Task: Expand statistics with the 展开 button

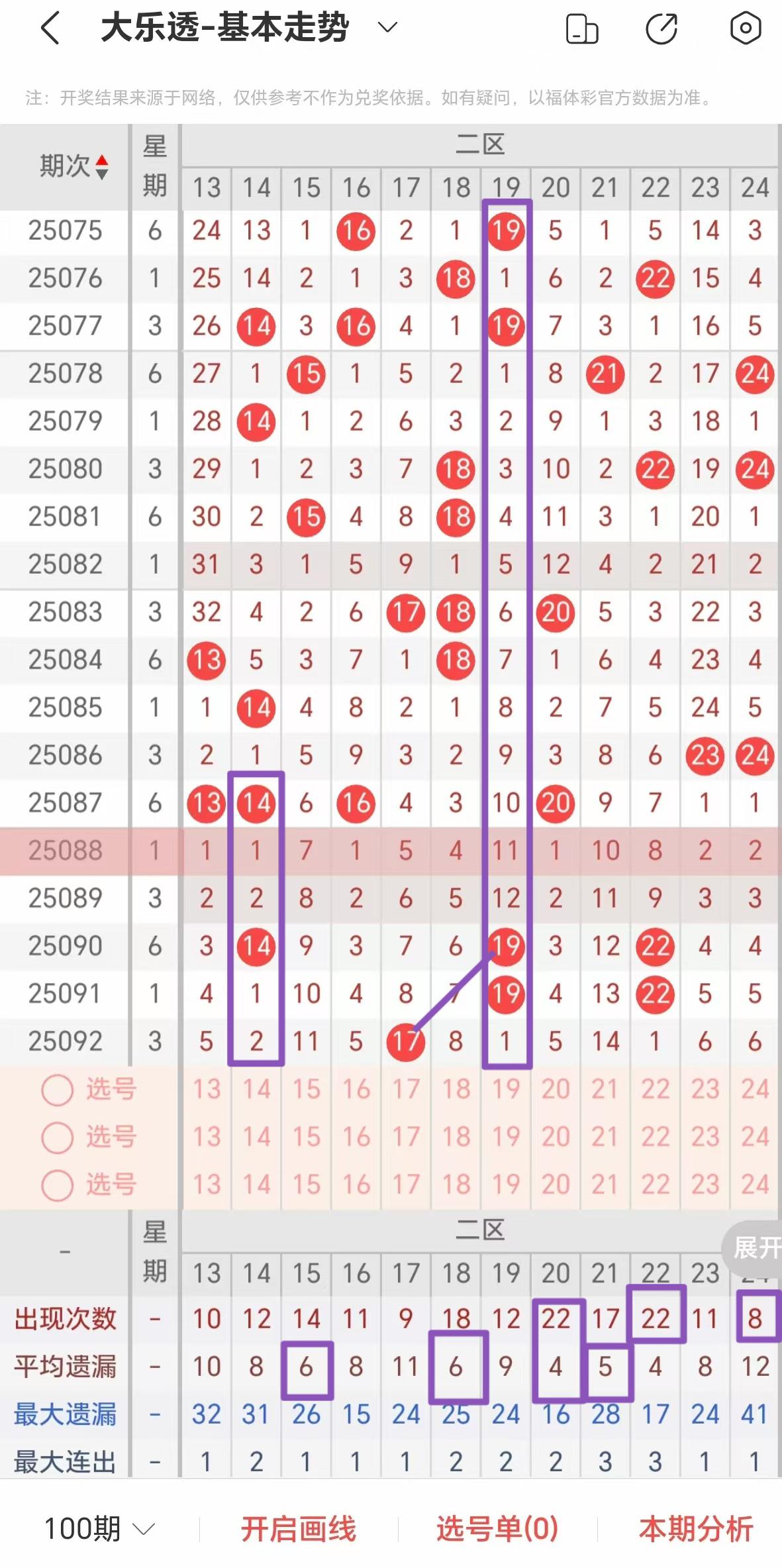Action: (x=756, y=1248)
